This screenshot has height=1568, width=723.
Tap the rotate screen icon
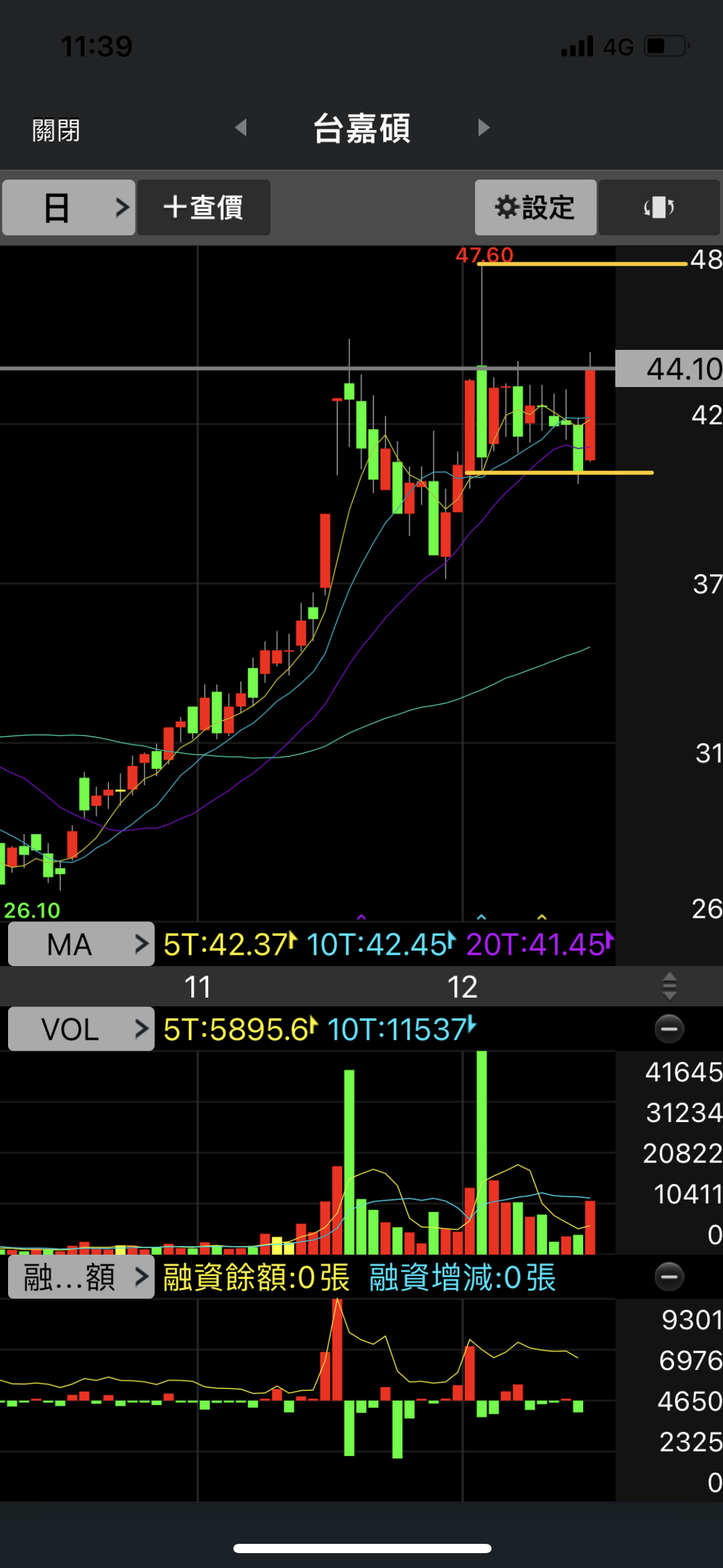coord(659,207)
